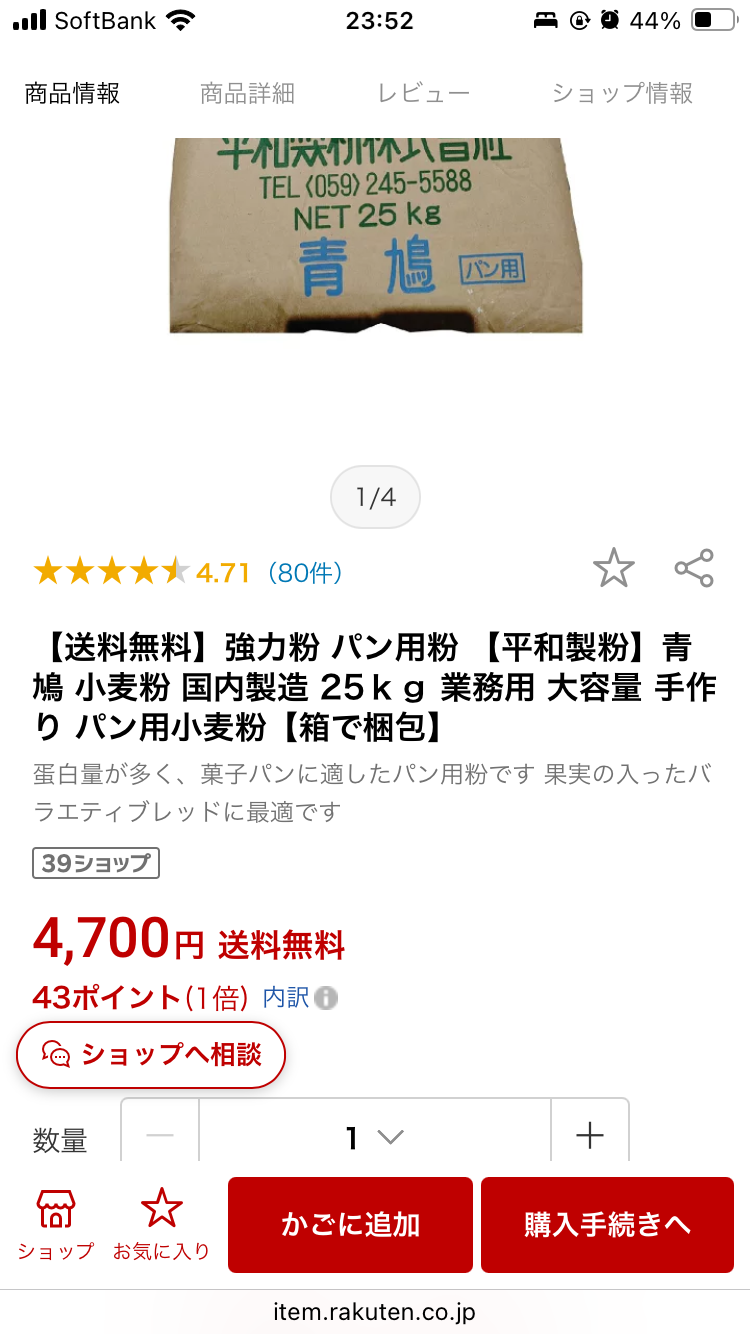Go to the ショップ page
The width and height of the screenshot is (750, 1334).
click(x=56, y=1224)
